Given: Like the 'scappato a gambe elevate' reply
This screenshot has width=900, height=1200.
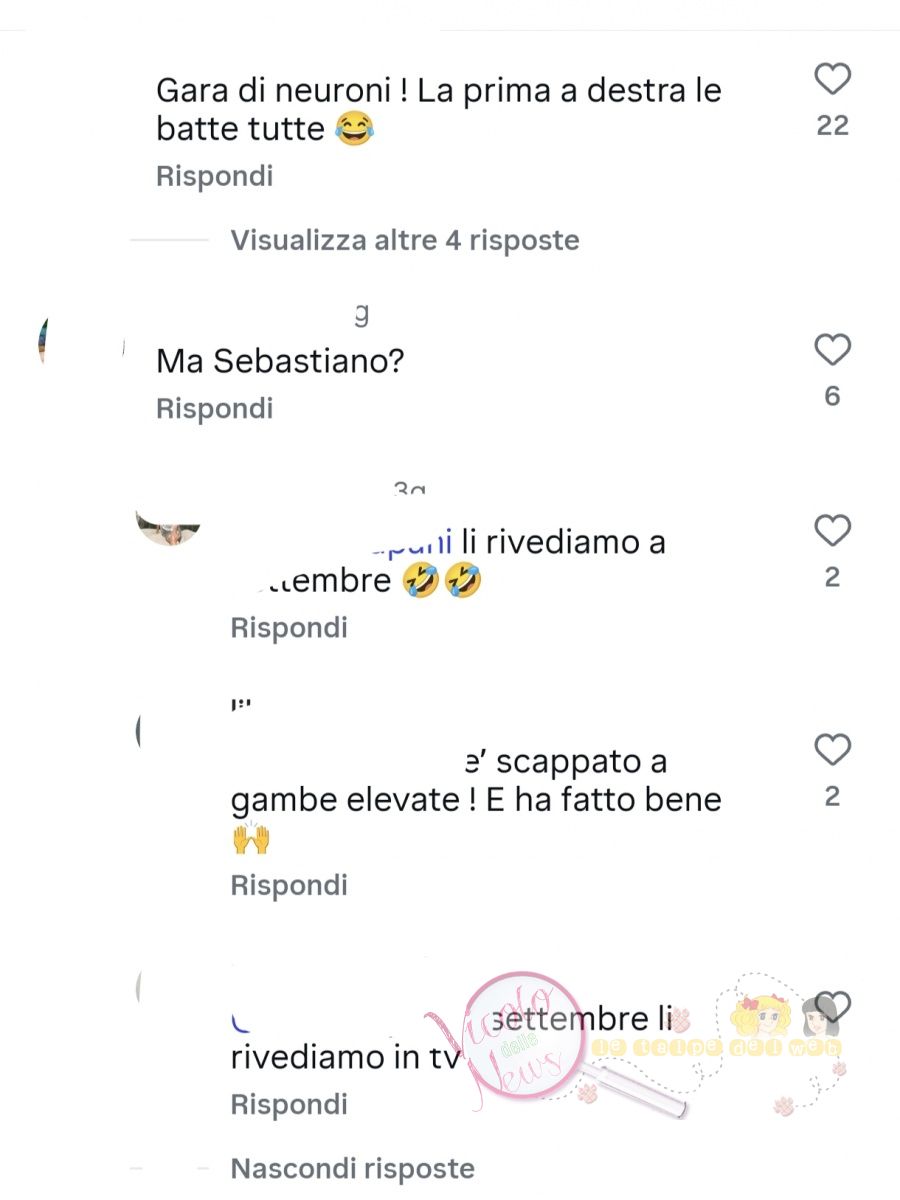Looking at the screenshot, I should click(832, 751).
